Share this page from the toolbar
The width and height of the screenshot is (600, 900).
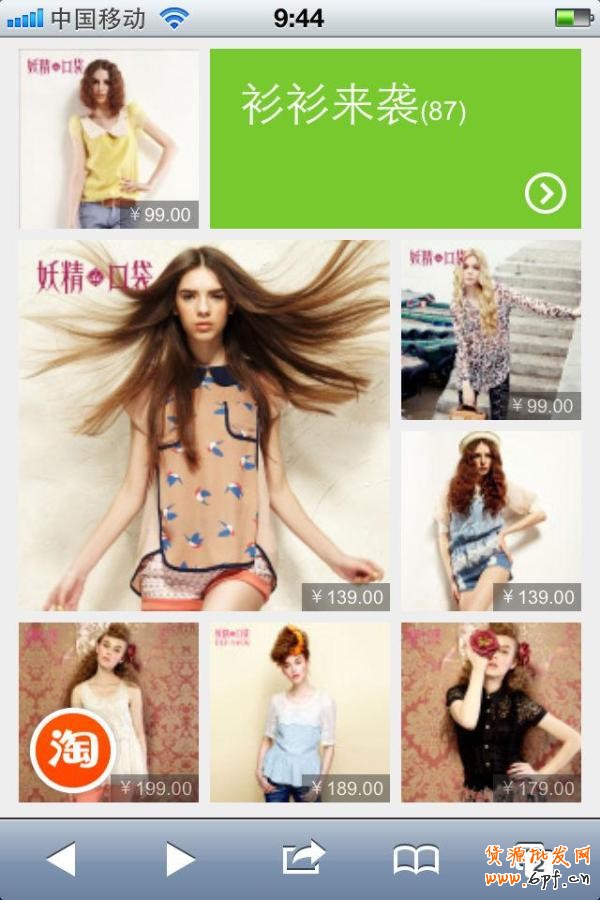[304, 858]
